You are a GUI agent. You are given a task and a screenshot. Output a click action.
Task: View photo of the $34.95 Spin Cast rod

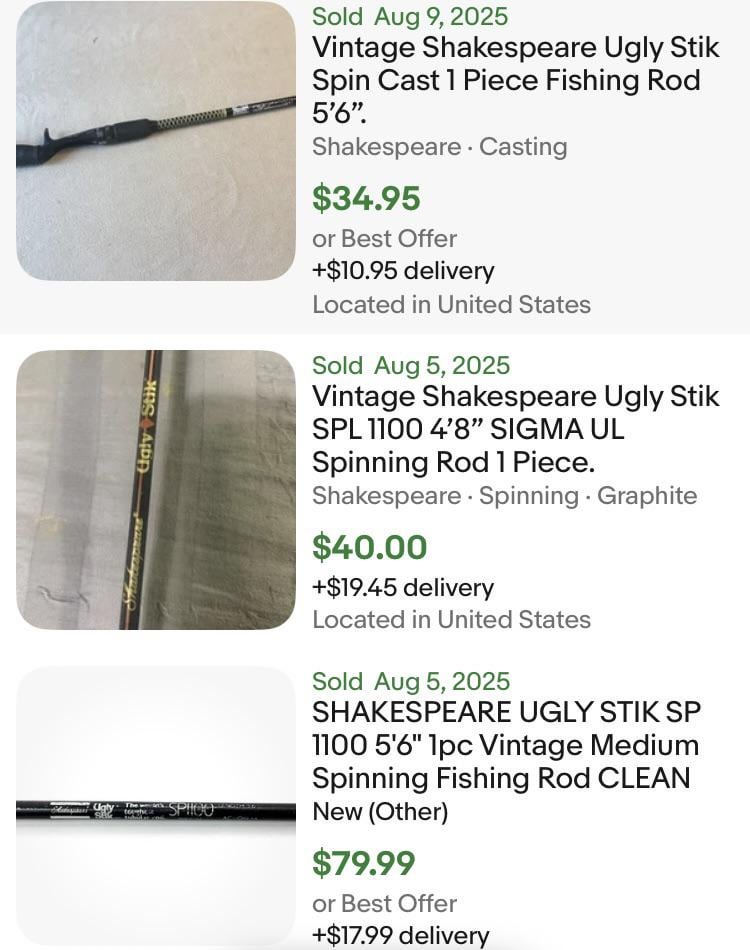coord(156,141)
